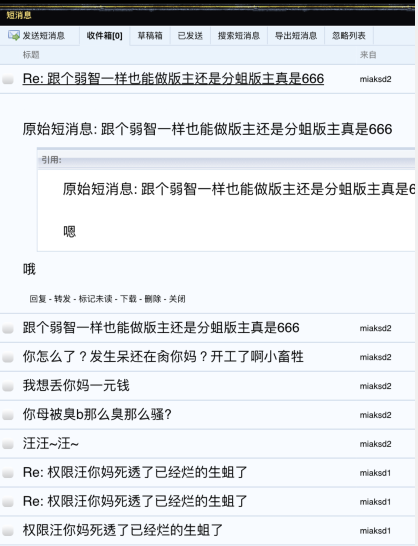Tick the checkbox beside the underlined Re: message
The height and width of the screenshot is (546, 418).
pyautogui.click(x=8, y=80)
